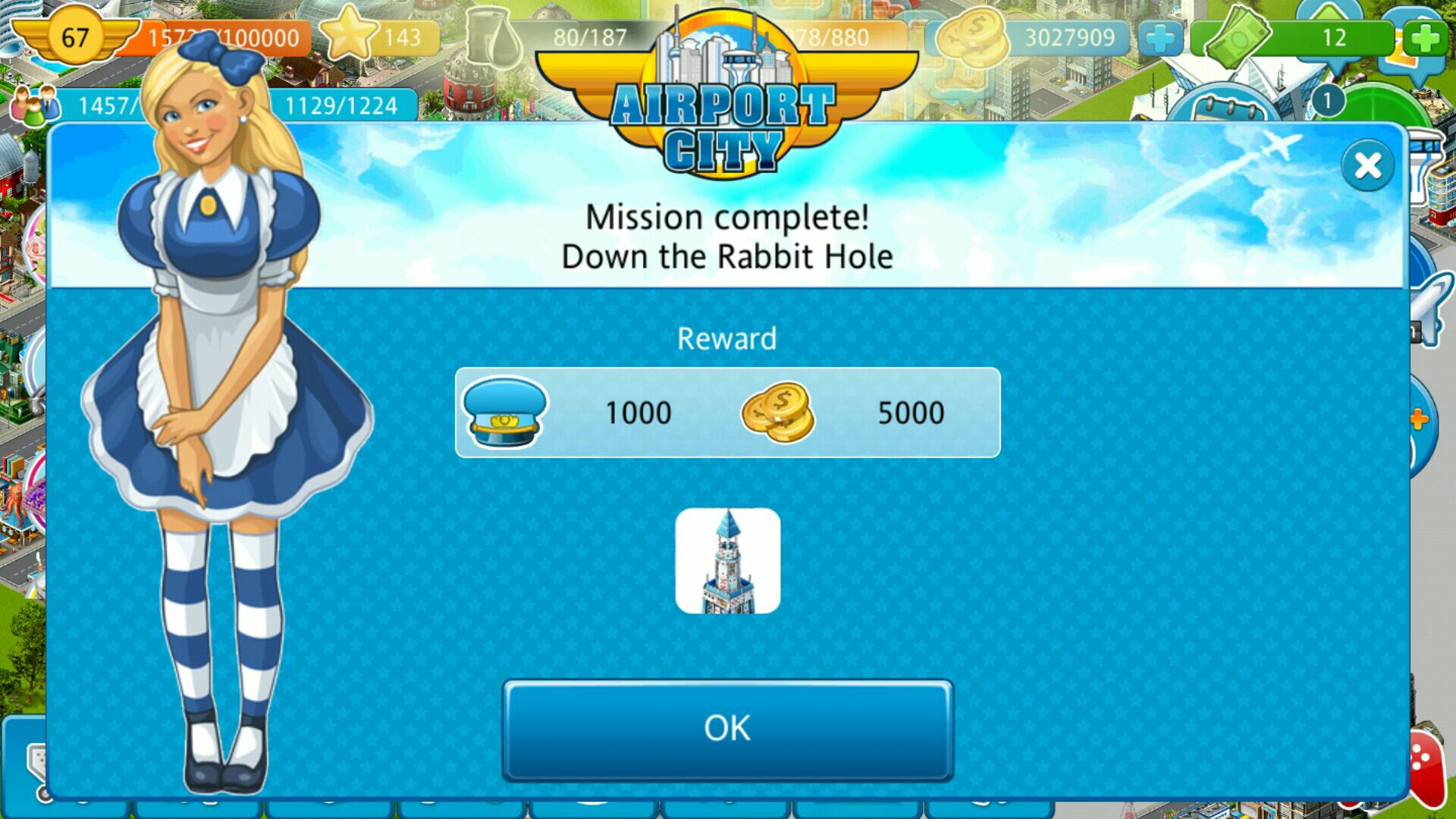This screenshot has height=819, width=1456.
Task: Confirm the reward with the OK button
Action: (x=727, y=730)
